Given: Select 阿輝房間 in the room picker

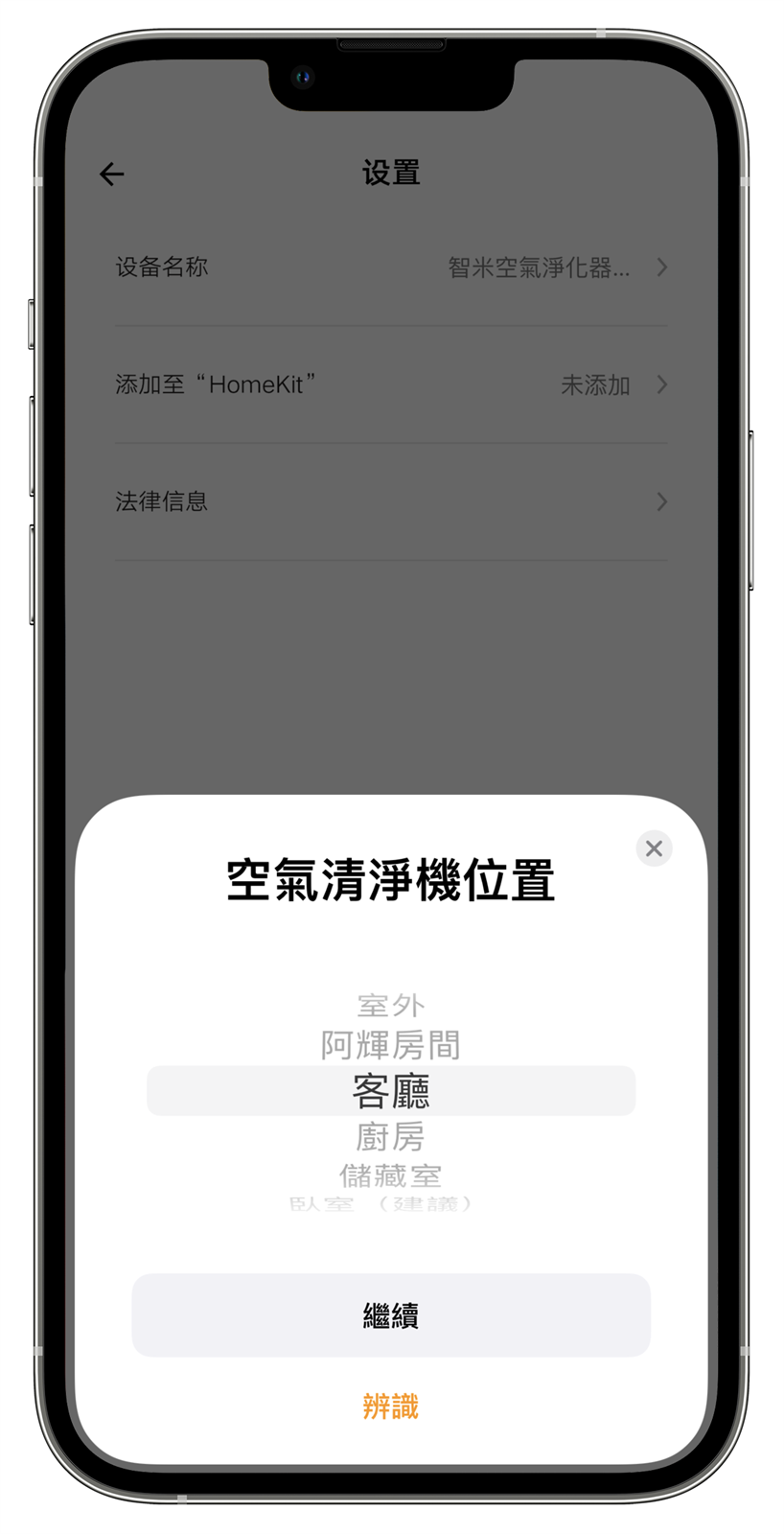Looking at the screenshot, I should point(391,1045).
